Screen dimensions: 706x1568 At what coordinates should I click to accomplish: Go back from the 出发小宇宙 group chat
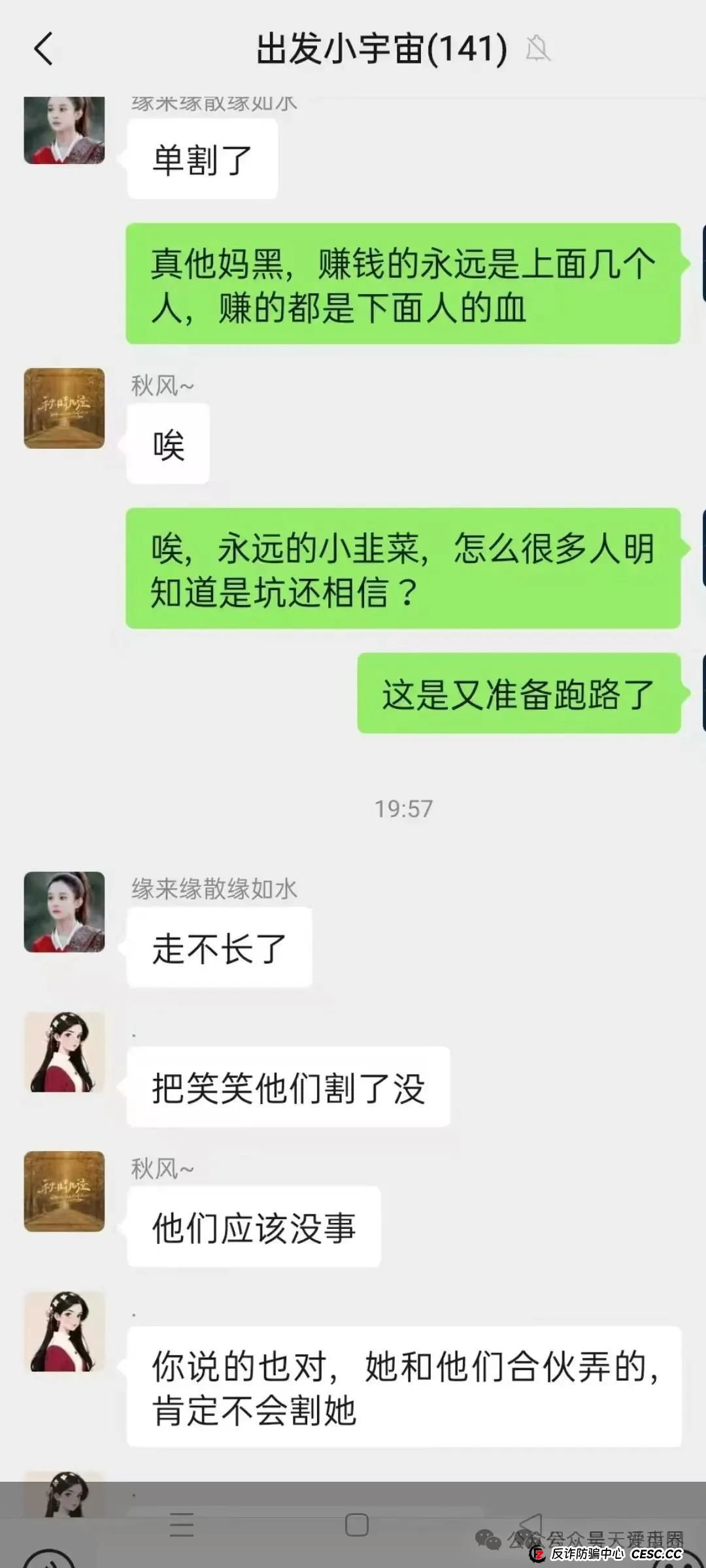(43, 49)
